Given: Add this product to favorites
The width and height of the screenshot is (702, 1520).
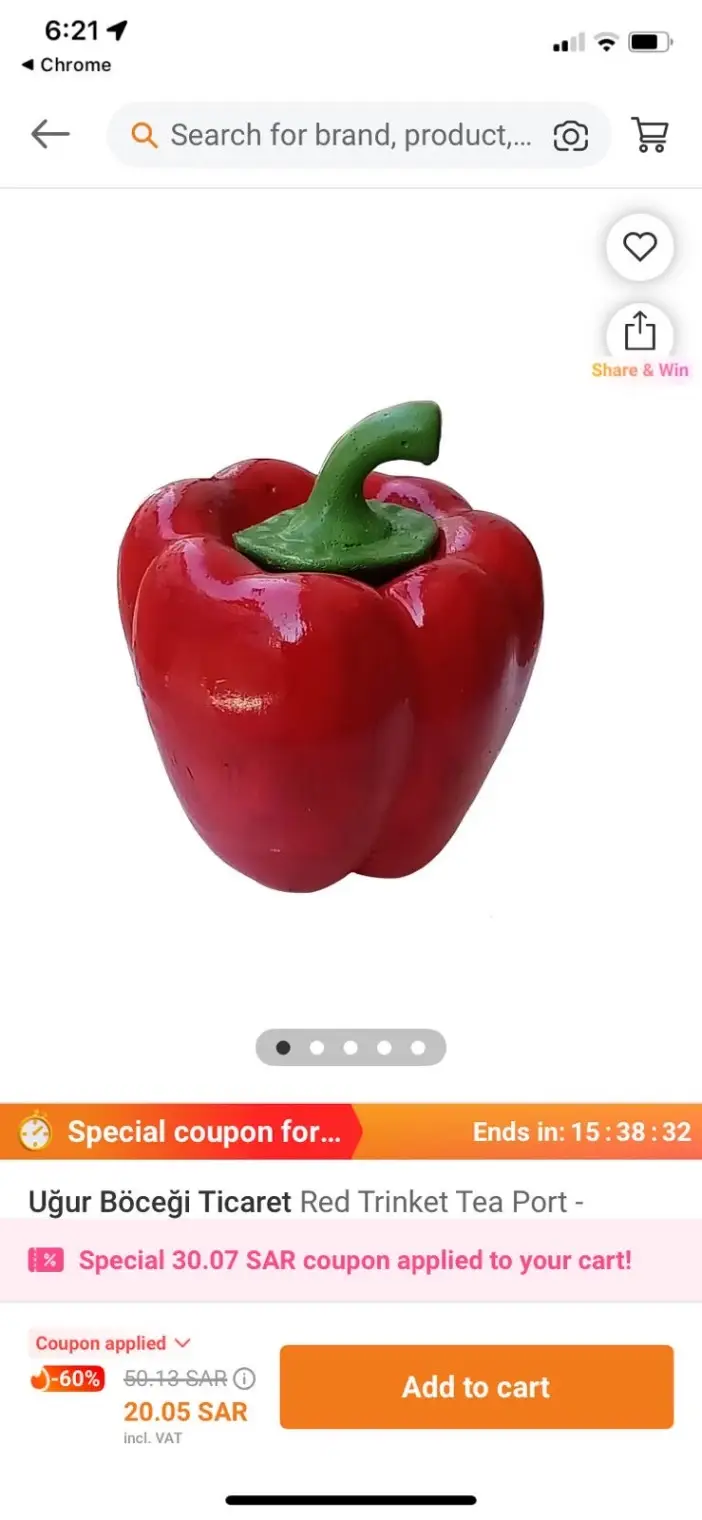Looking at the screenshot, I should tap(640, 246).
